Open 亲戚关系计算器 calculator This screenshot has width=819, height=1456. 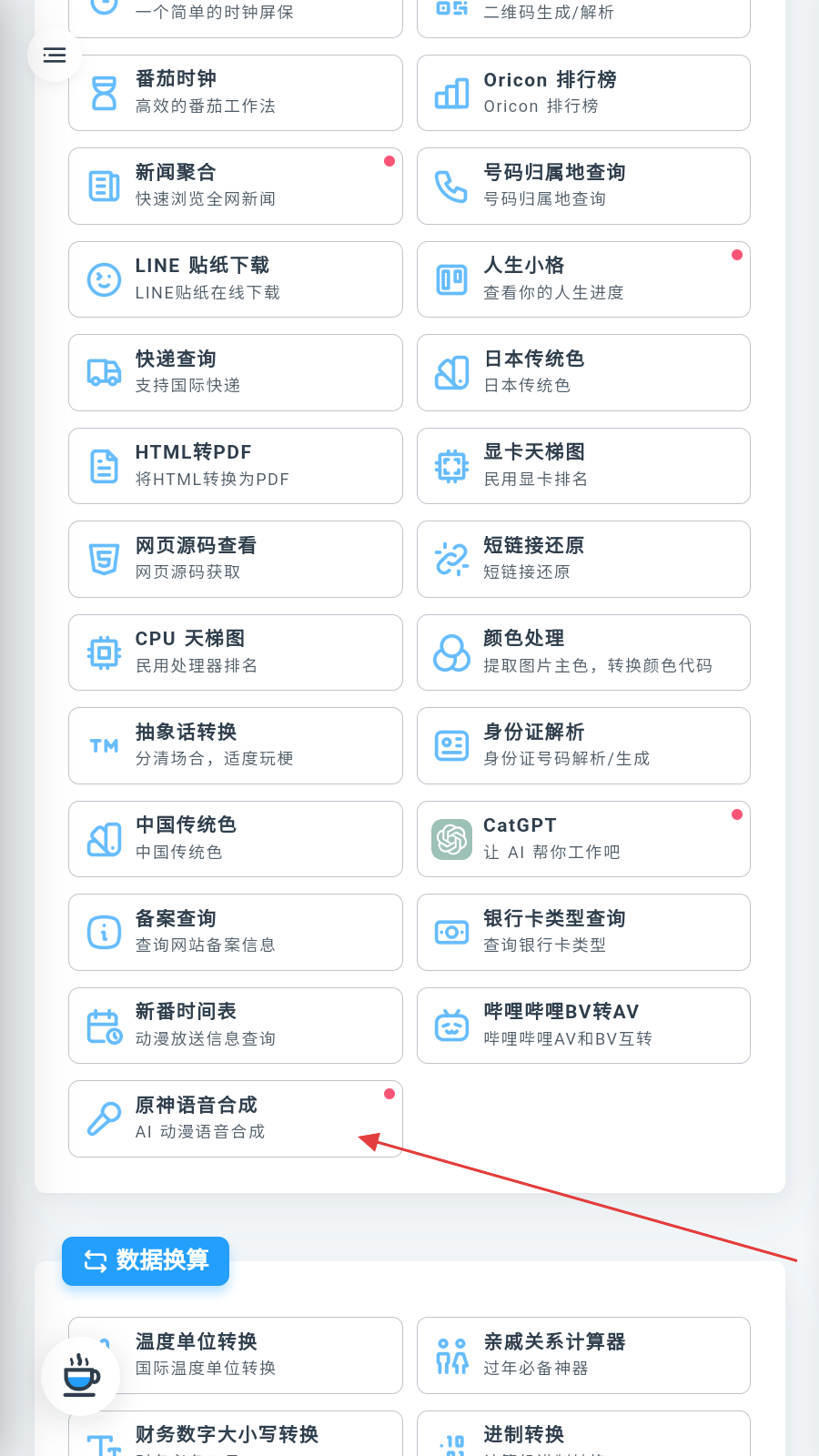tap(583, 1355)
